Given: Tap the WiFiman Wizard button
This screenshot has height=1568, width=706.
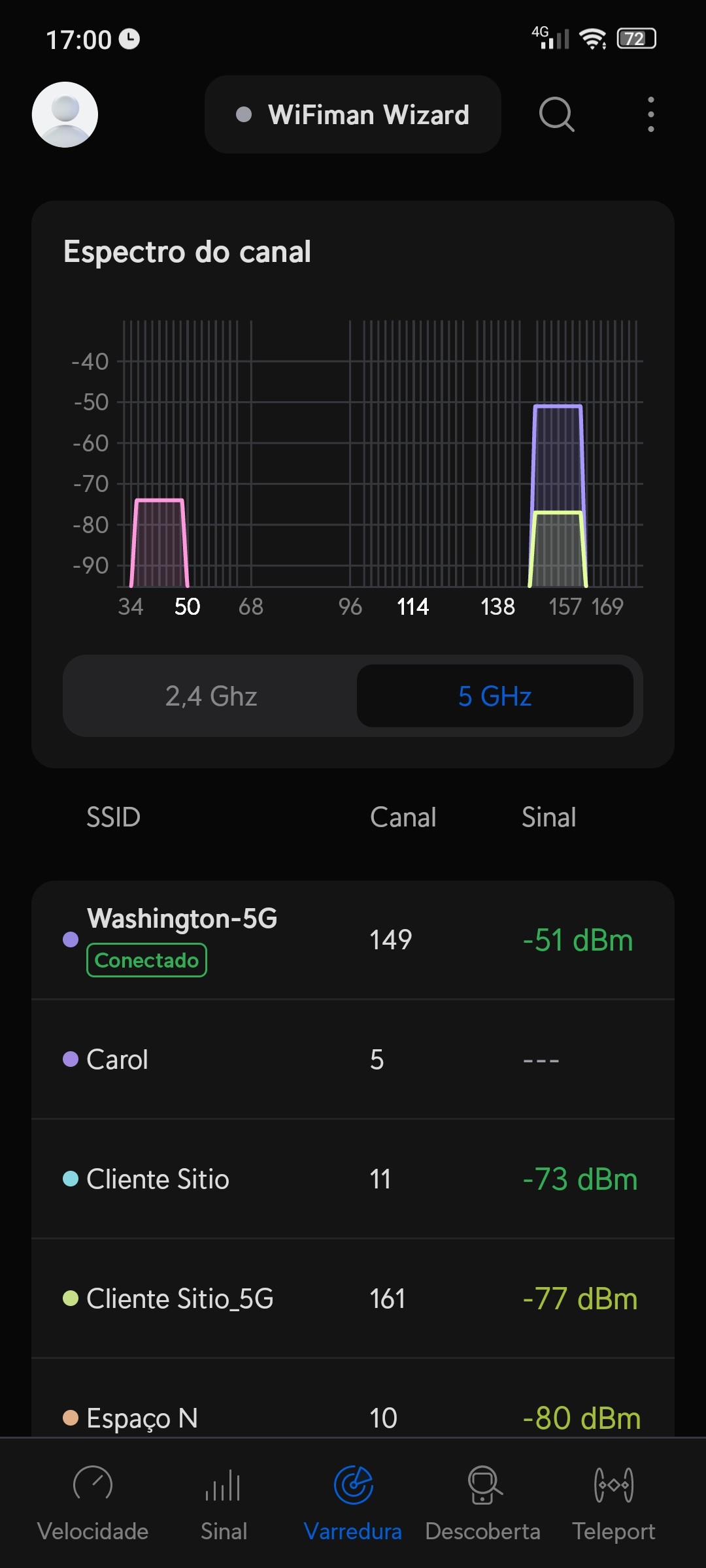Looking at the screenshot, I should (353, 114).
